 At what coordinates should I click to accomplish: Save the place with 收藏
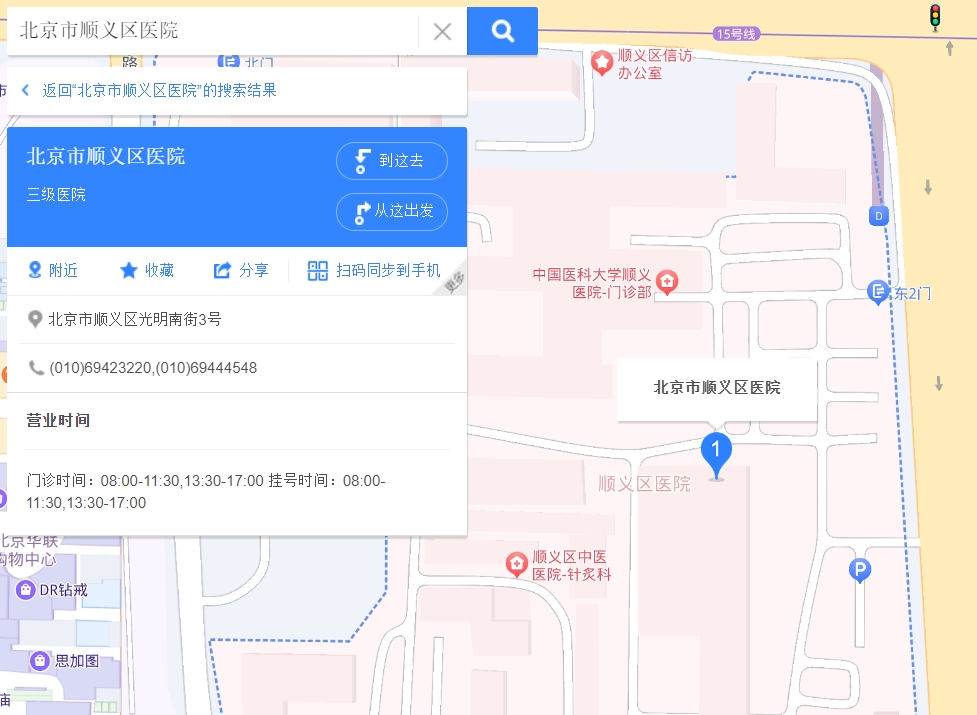point(147,270)
